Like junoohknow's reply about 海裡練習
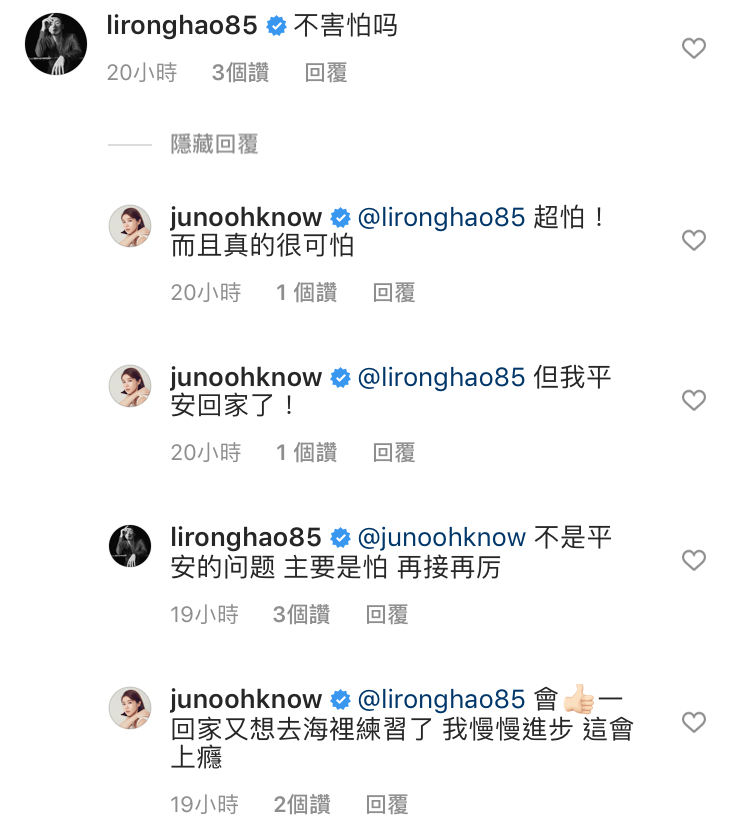The width and height of the screenshot is (750, 836). (x=693, y=721)
